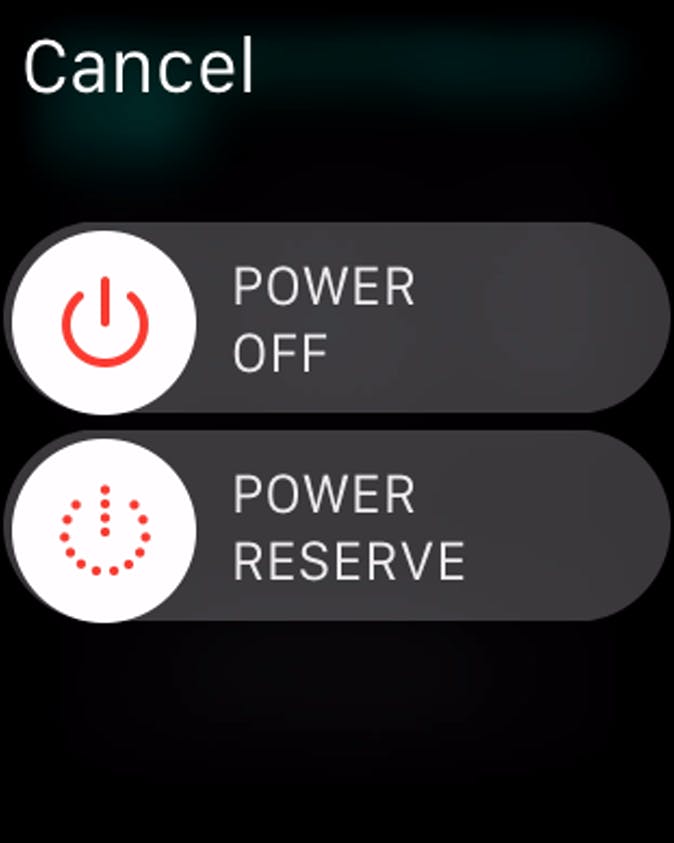The image size is (674, 843).
Task: Select the Power Reserve slider knob
Action: click(104, 528)
